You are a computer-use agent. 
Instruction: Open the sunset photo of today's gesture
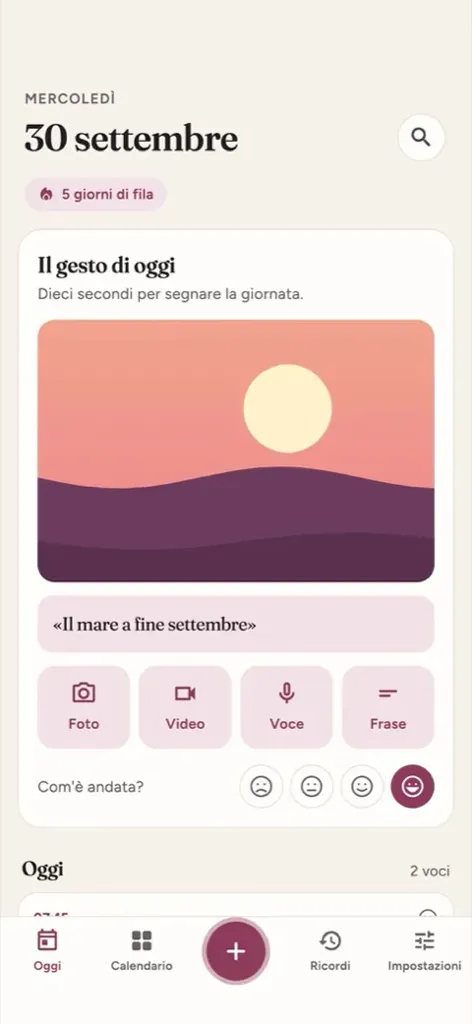236,451
